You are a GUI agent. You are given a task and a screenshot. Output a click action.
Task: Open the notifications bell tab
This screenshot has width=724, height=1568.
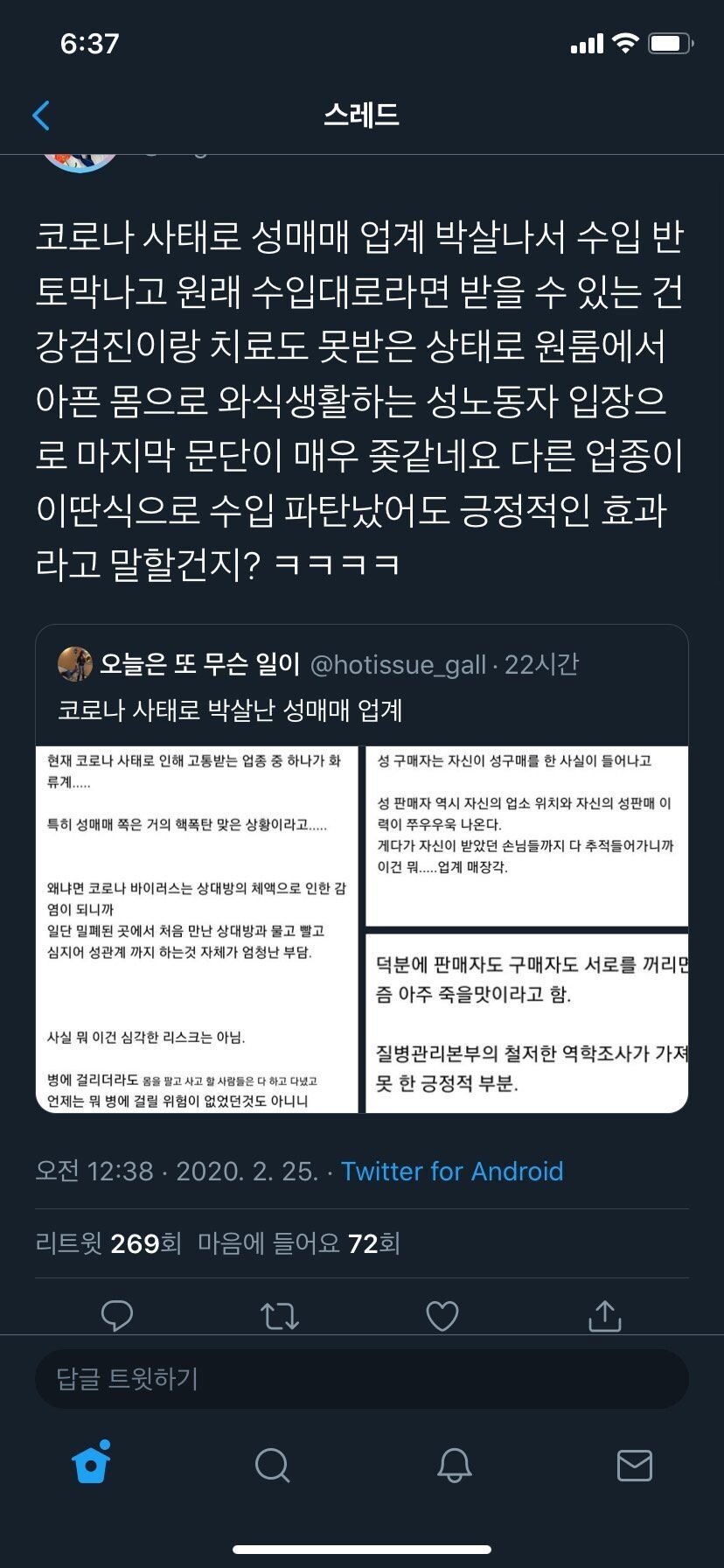tap(454, 1465)
